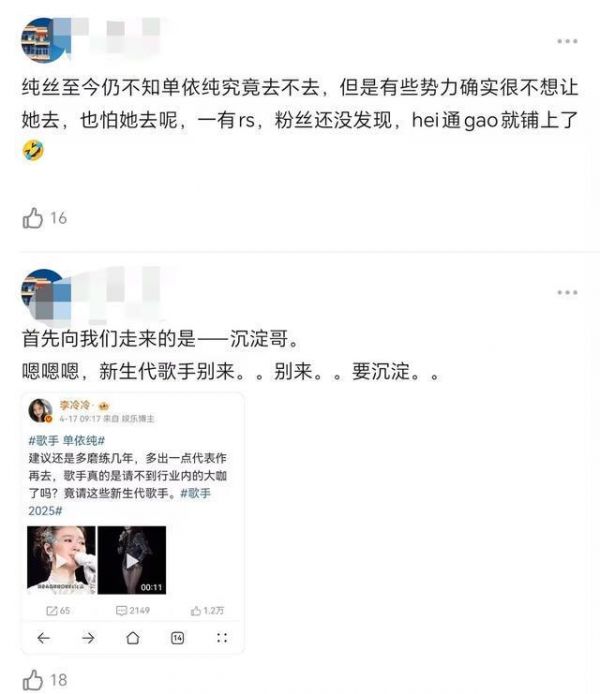600x694 pixels.
Task: Open overflow menu on the 沉淀哥 post
Action: 567,292
